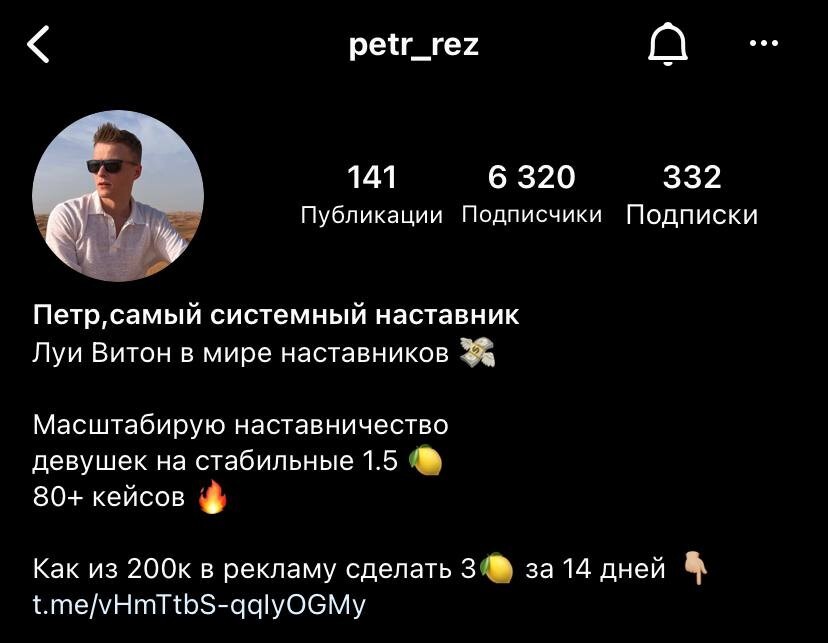Open the notifications bell for petr_rez
This screenshot has width=828, height=643.
pos(668,45)
